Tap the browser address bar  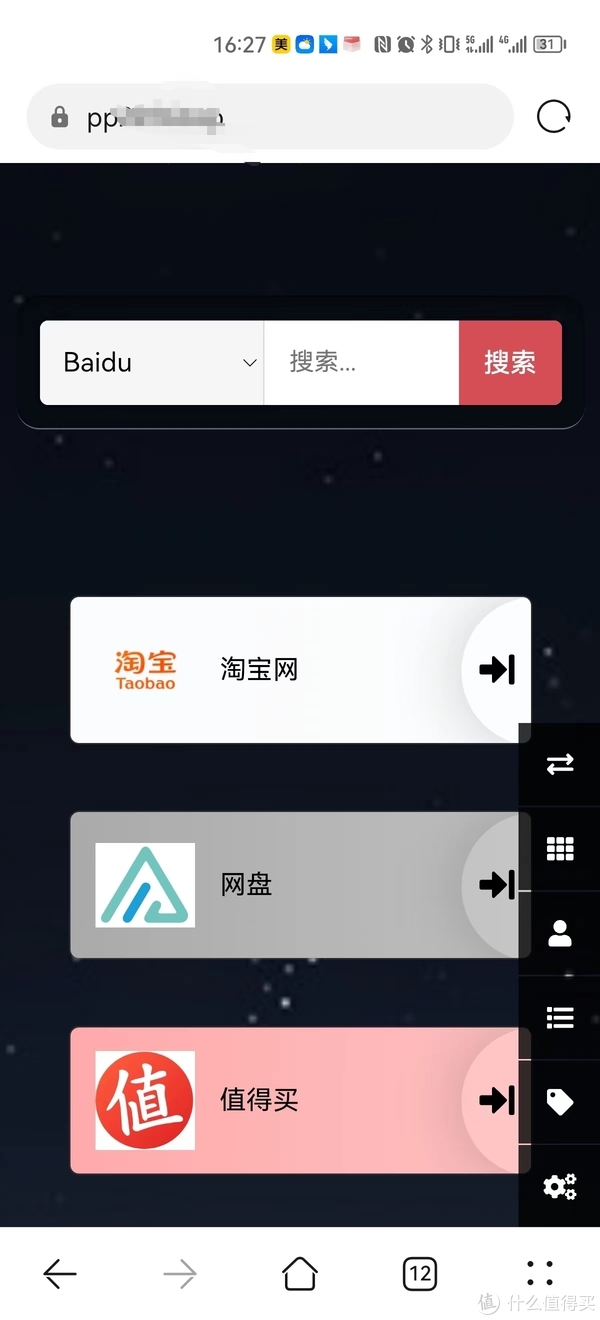[270, 117]
